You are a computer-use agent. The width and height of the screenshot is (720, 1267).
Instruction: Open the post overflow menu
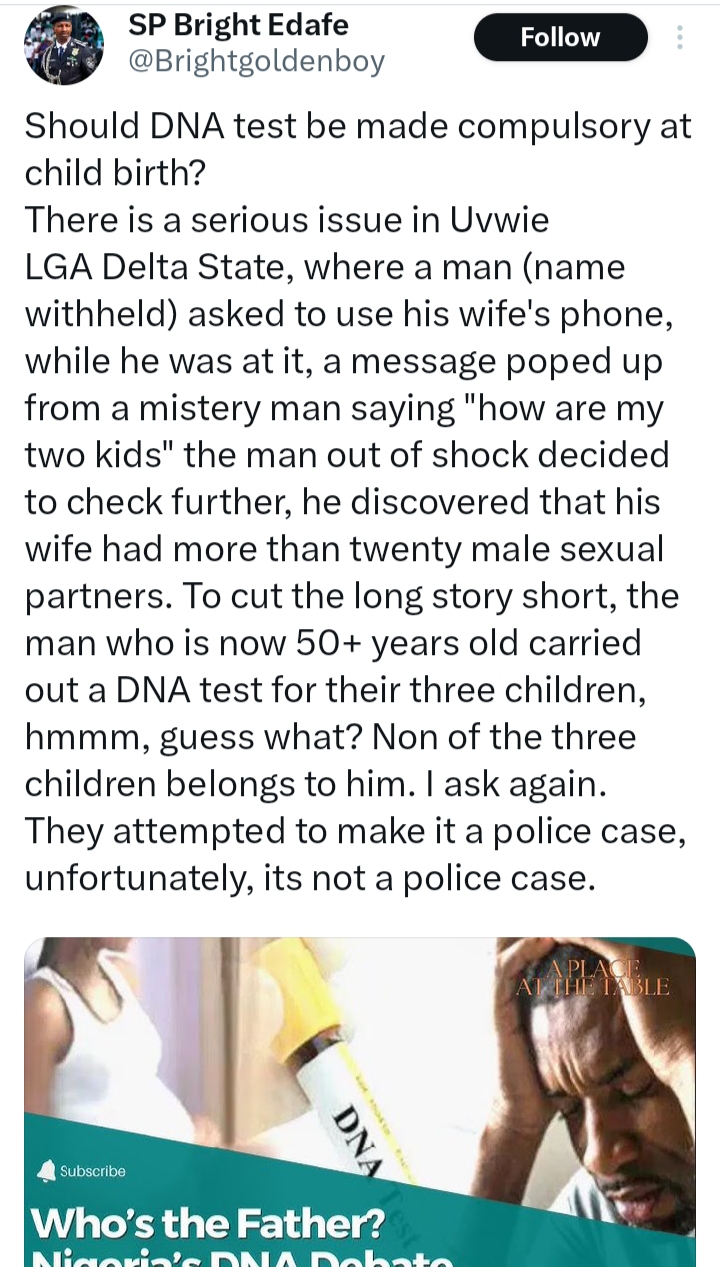680,38
